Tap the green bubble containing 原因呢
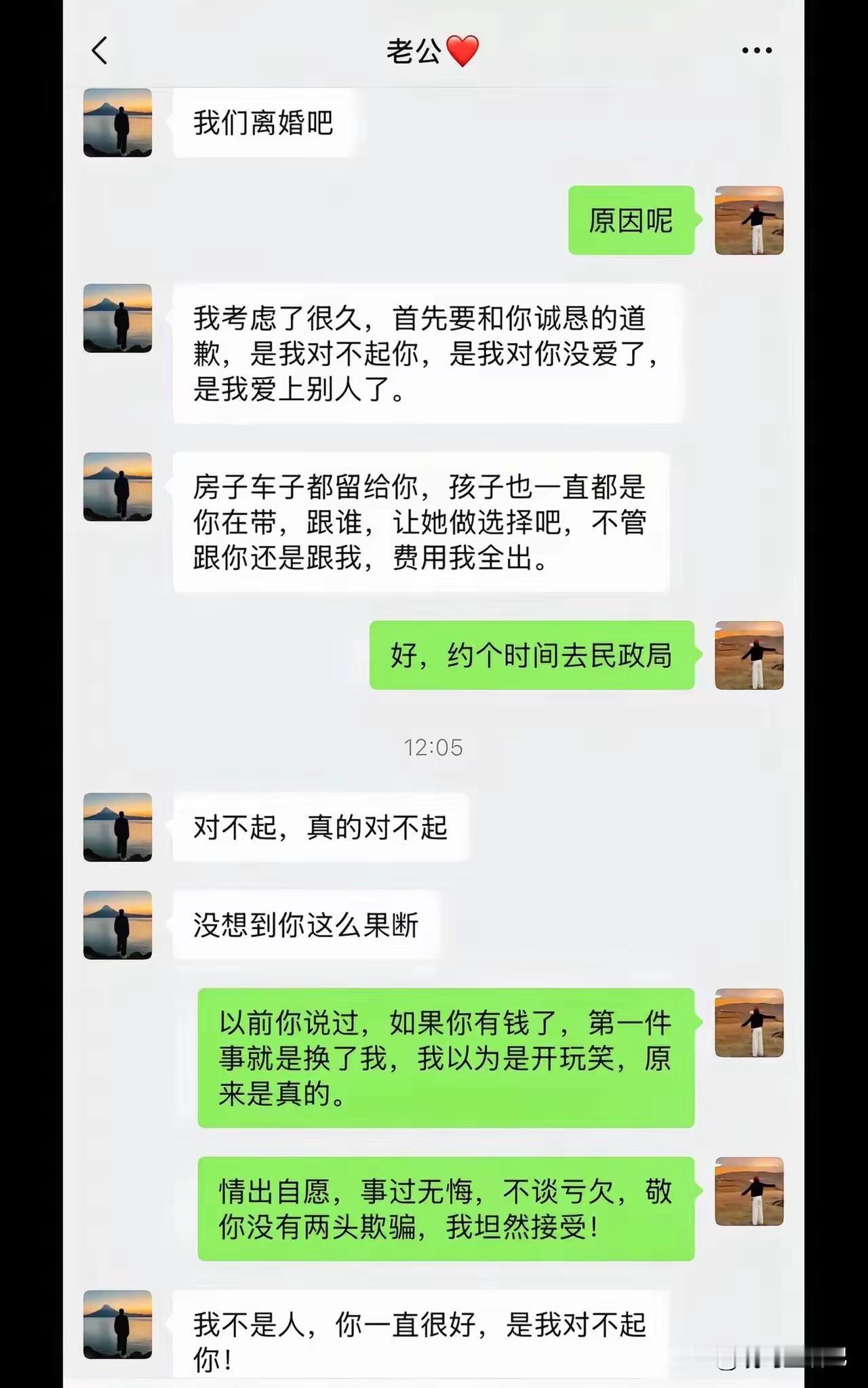 coord(629,220)
